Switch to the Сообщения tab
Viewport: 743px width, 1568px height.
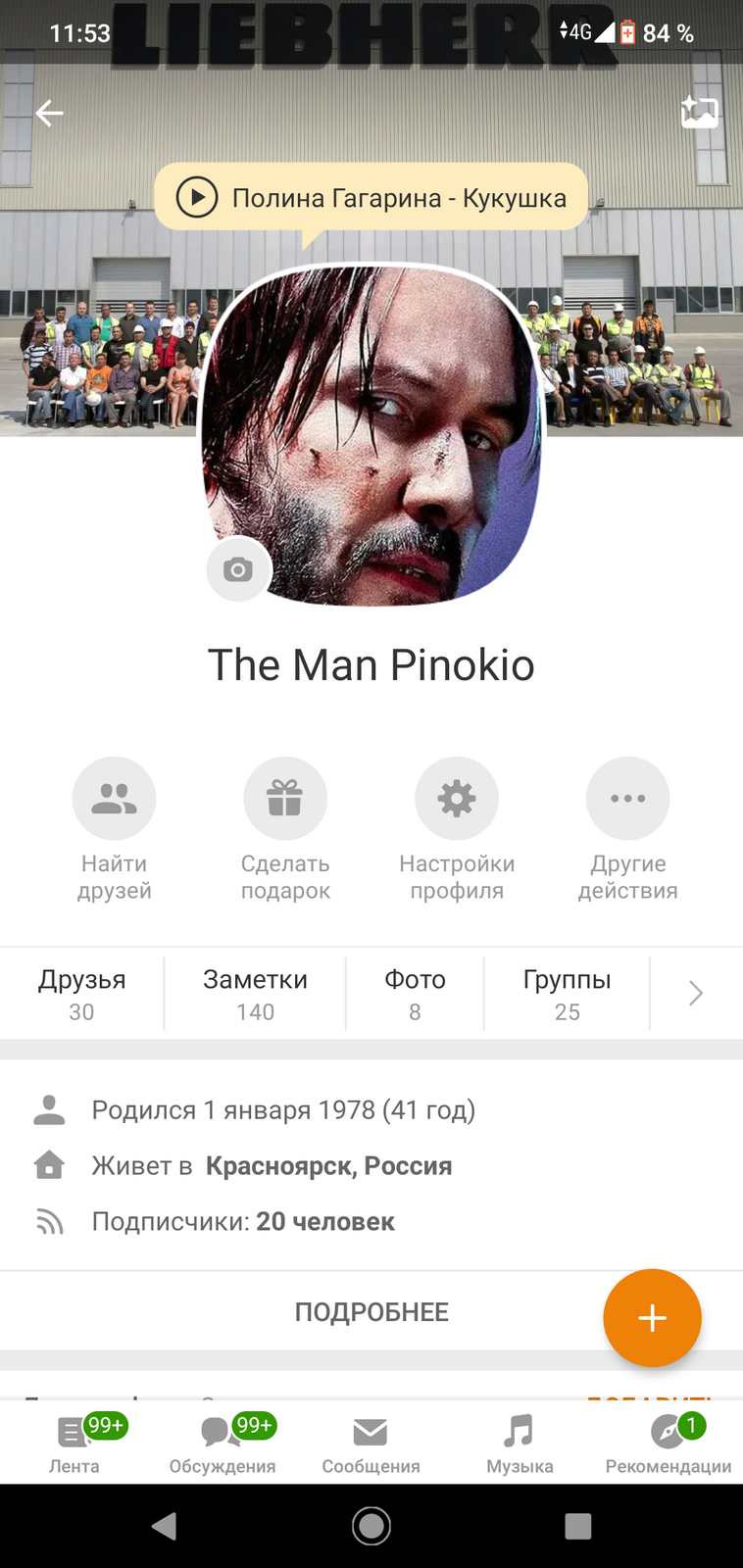click(x=371, y=1443)
